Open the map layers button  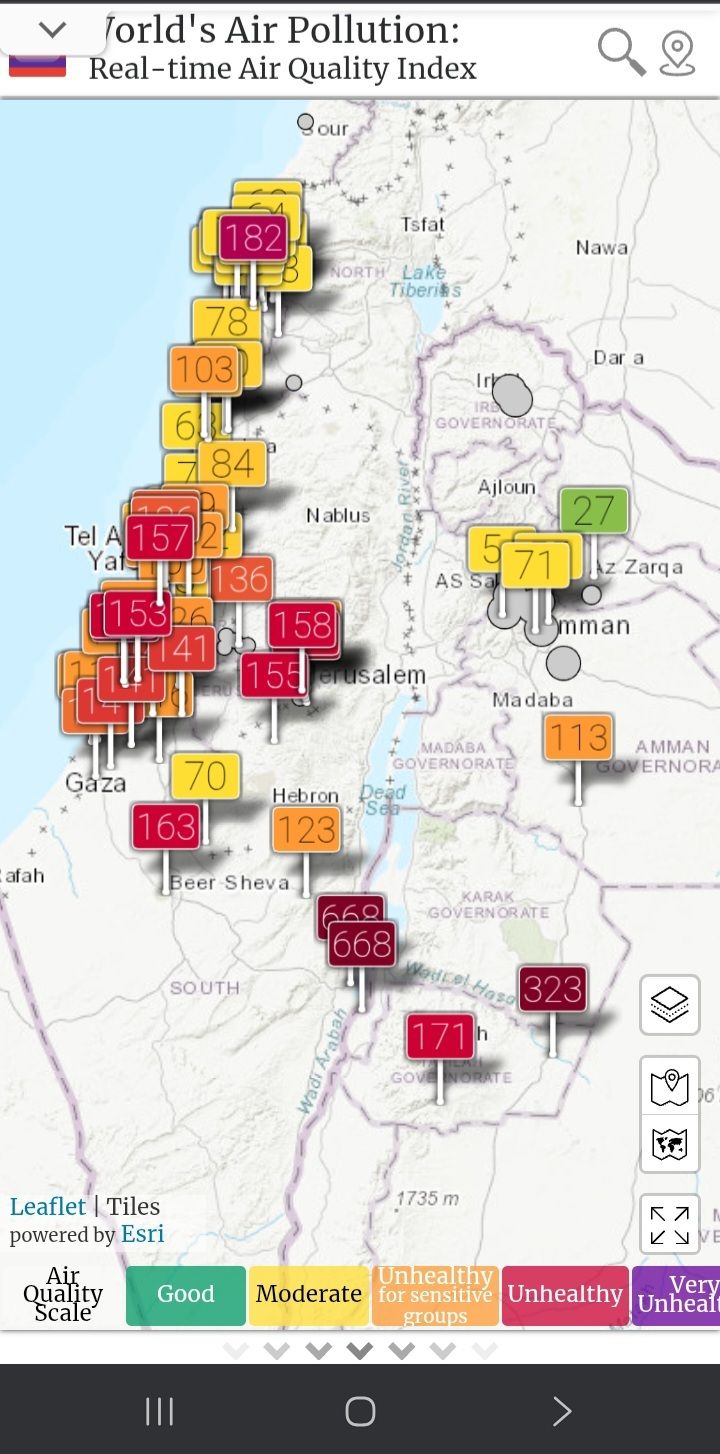coord(669,1004)
